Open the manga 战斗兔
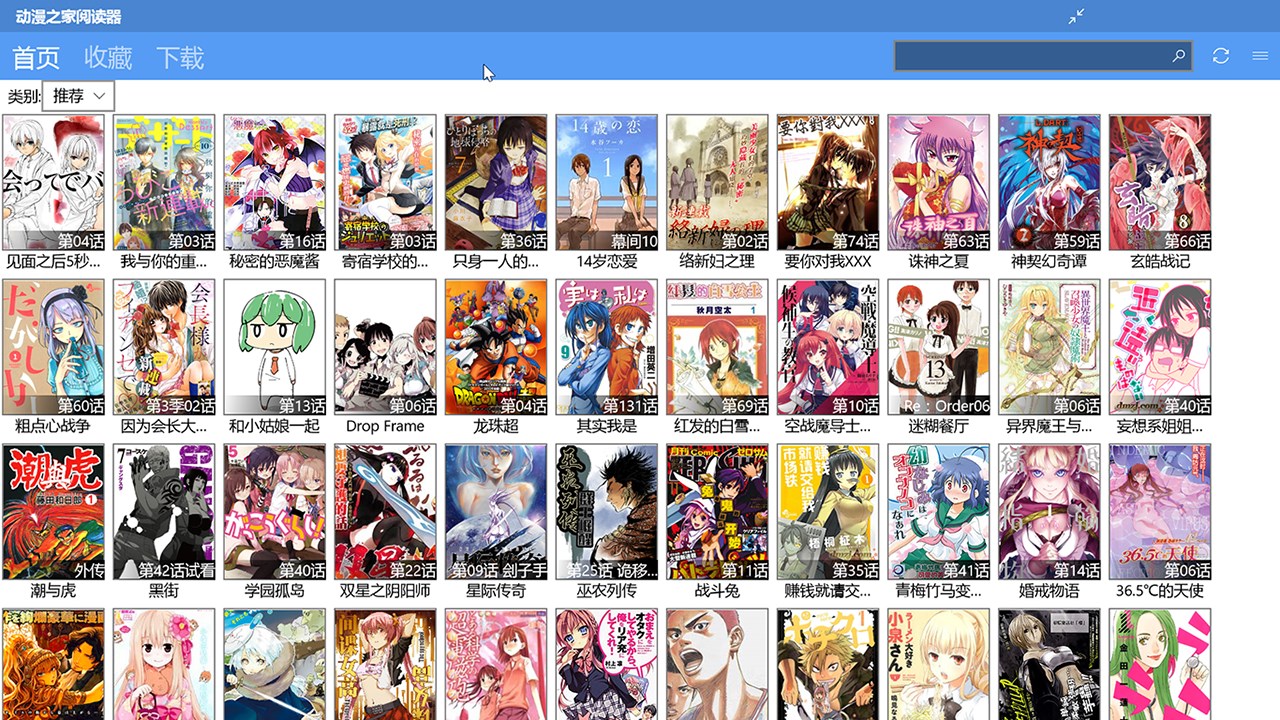1280x720 pixels. point(717,512)
